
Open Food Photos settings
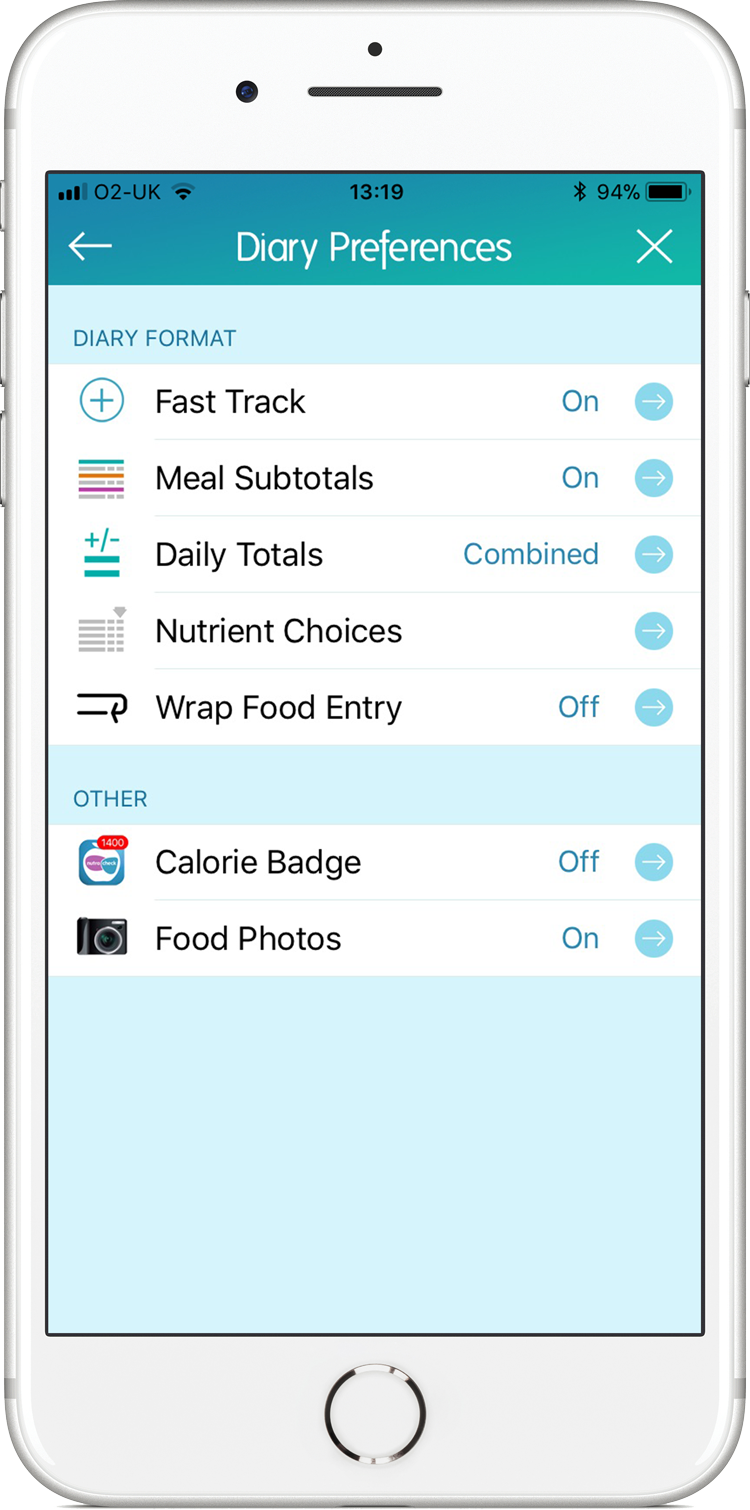coord(654,938)
